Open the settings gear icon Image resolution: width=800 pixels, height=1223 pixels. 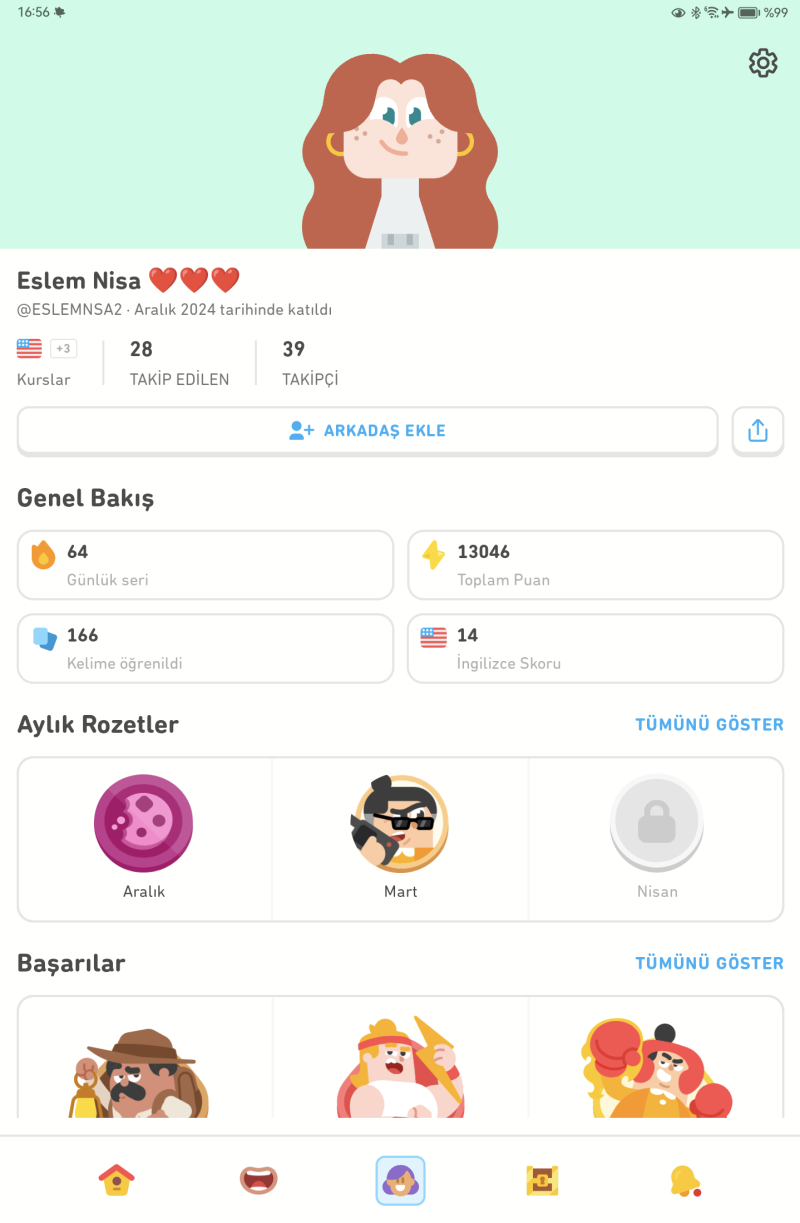coord(763,62)
